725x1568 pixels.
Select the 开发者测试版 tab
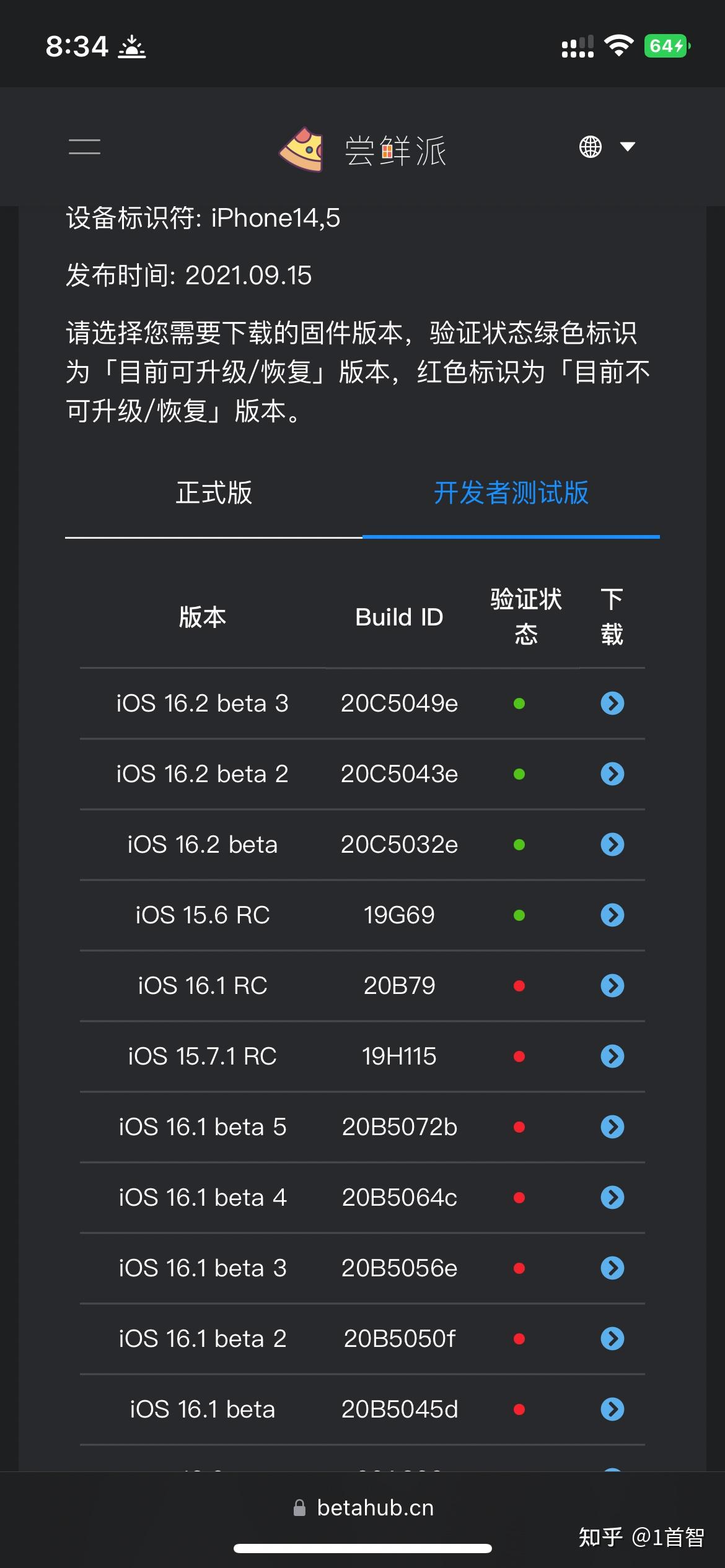[511, 494]
